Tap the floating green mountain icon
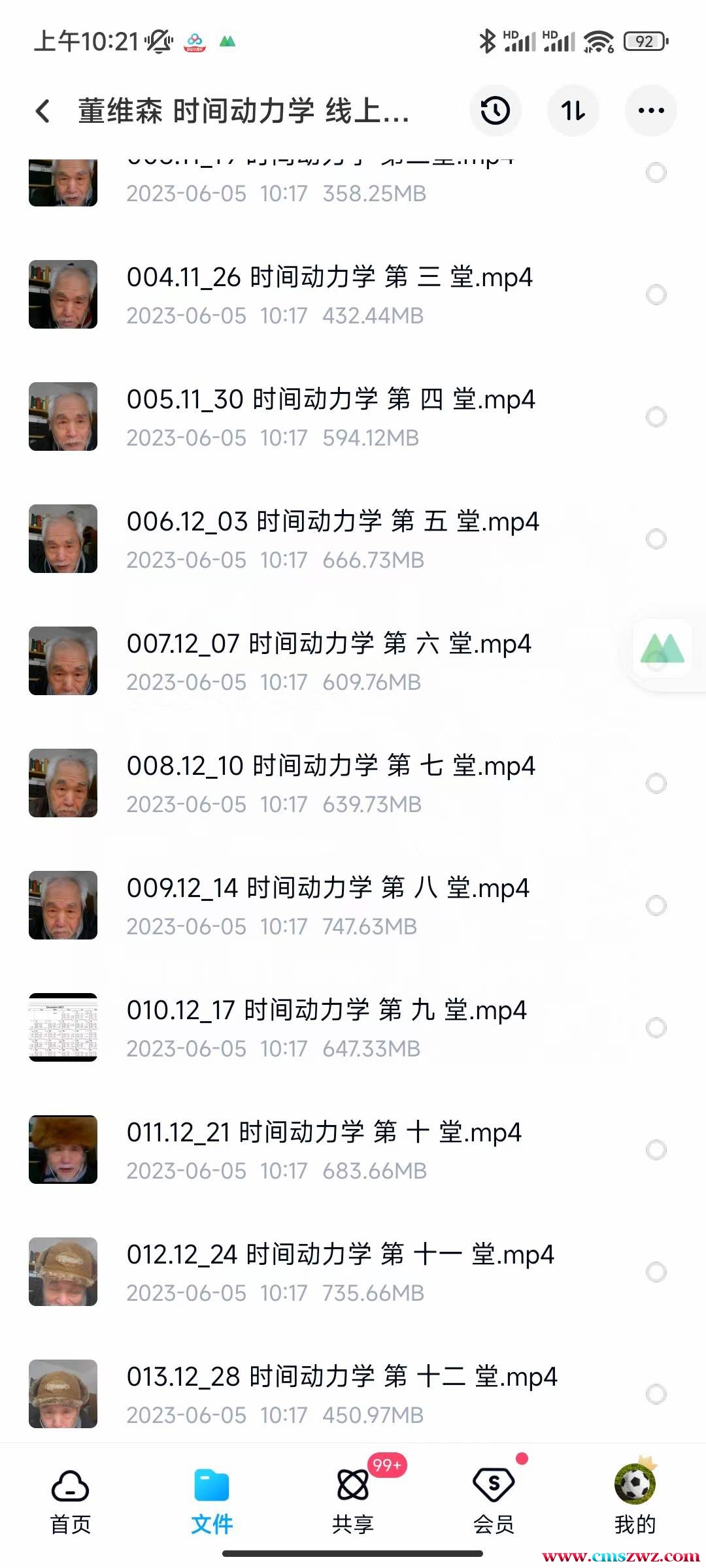 tap(662, 649)
